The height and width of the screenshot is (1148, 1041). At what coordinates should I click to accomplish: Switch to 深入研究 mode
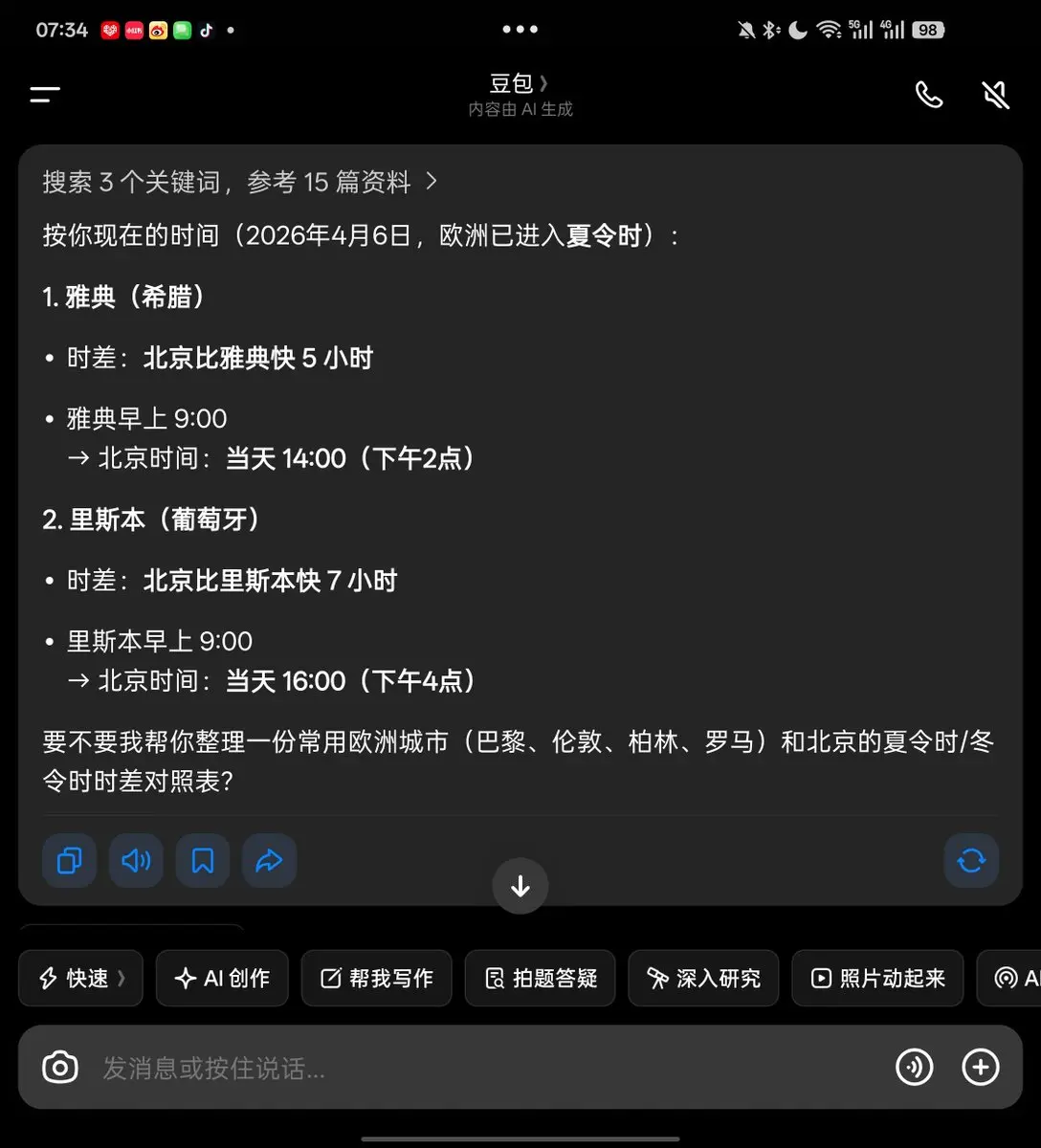tap(703, 978)
